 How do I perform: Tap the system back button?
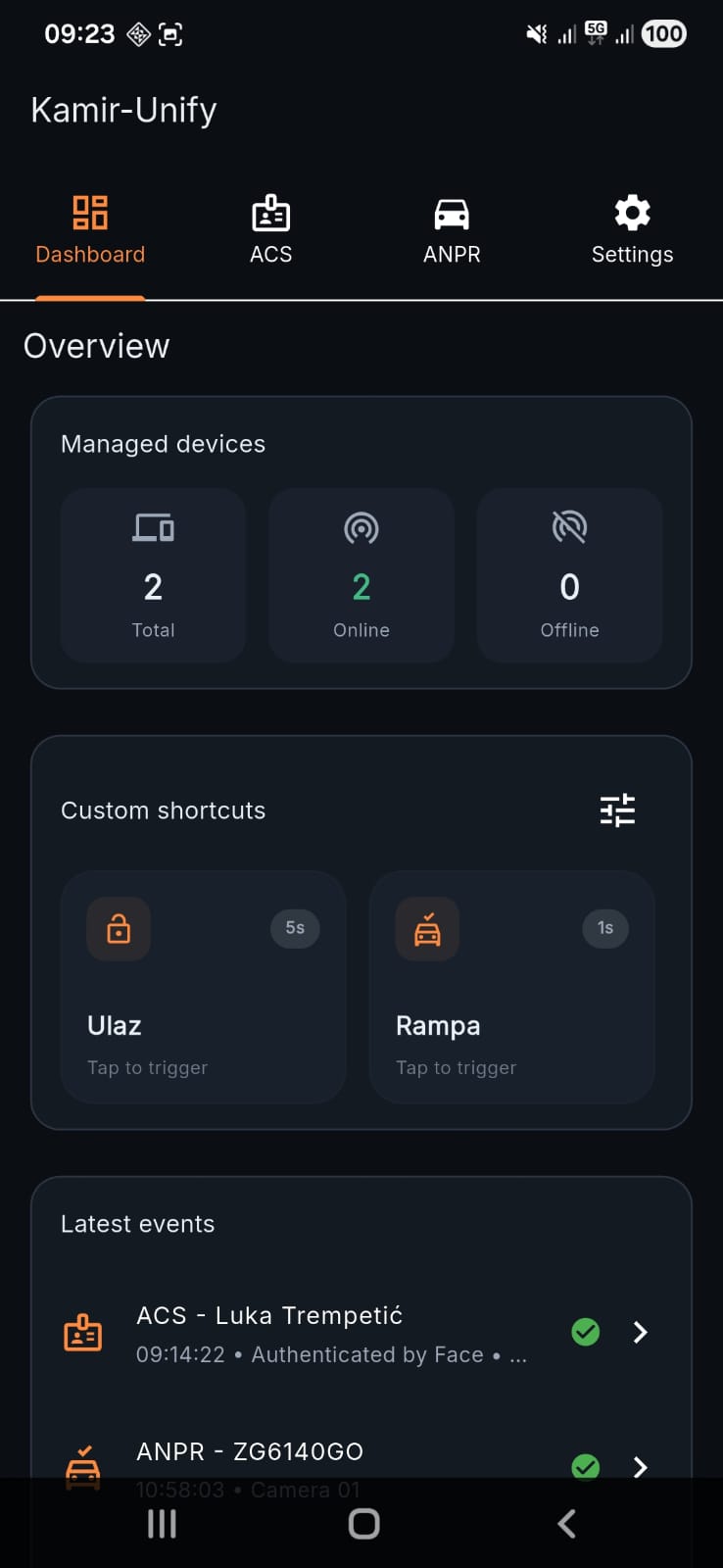(566, 1524)
